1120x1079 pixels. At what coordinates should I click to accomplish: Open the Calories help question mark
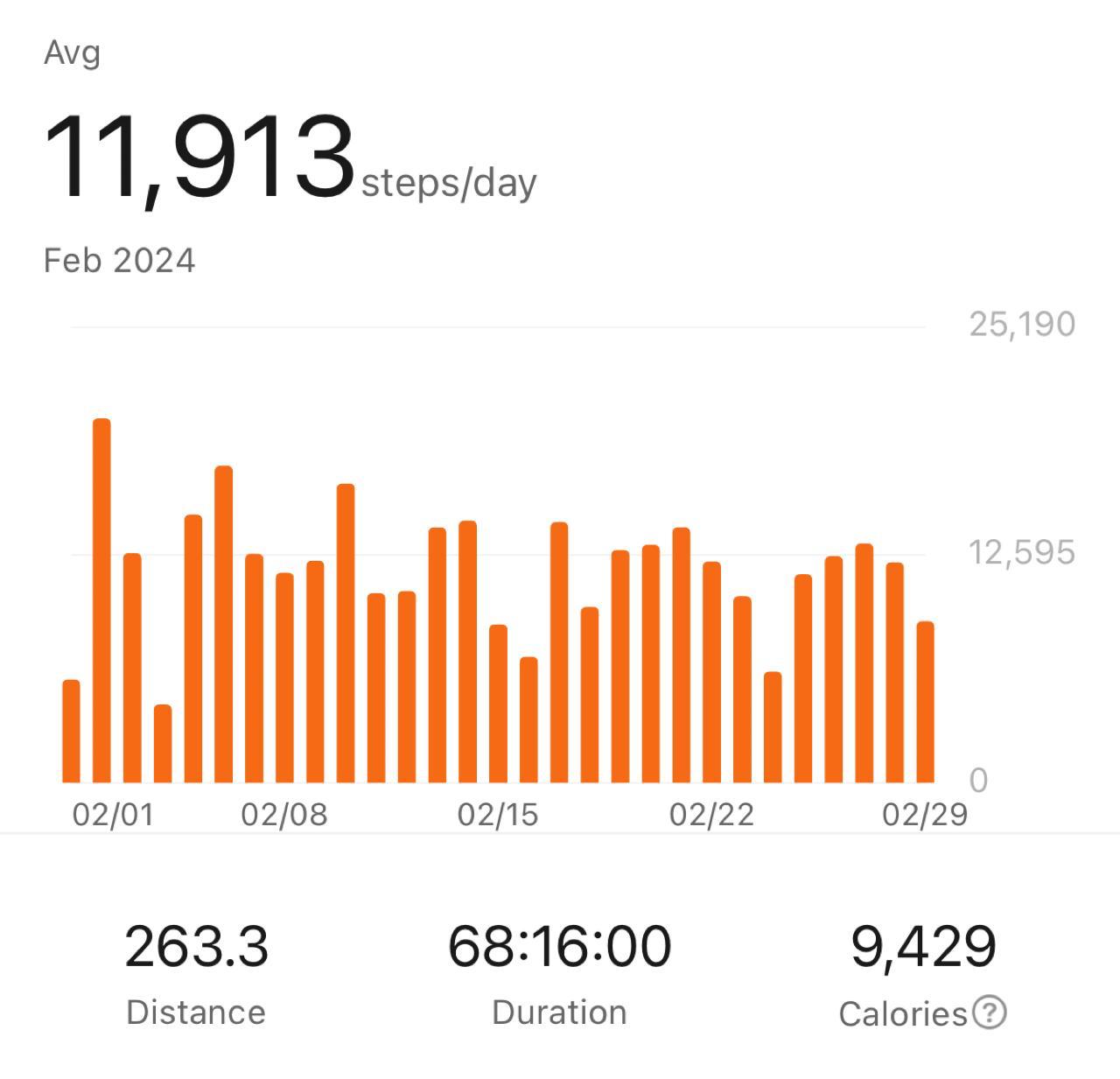[990, 1012]
